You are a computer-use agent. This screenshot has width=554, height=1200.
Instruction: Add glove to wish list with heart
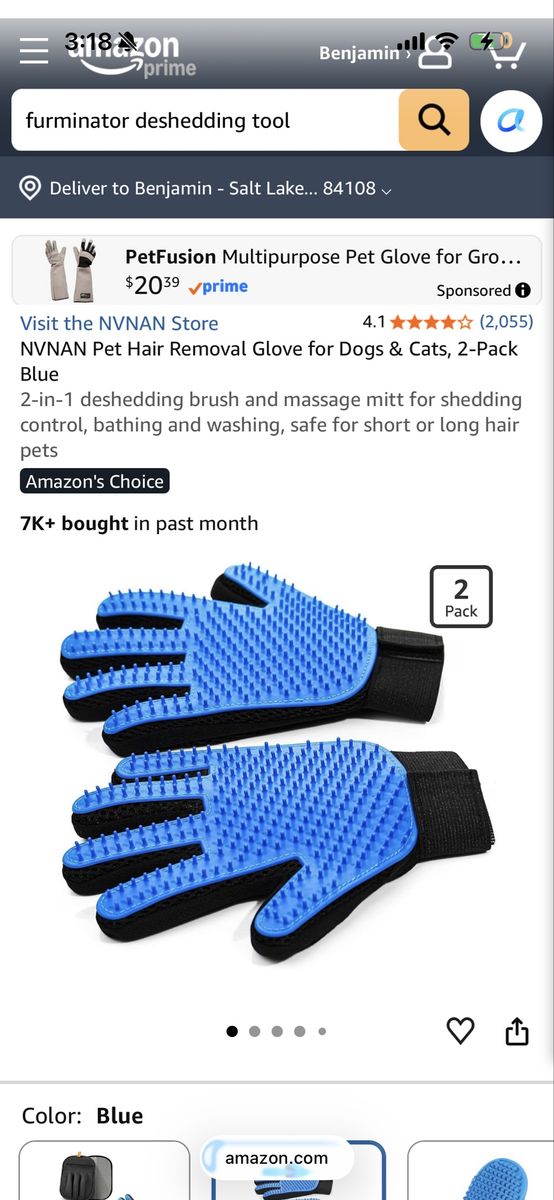click(x=460, y=1031)
